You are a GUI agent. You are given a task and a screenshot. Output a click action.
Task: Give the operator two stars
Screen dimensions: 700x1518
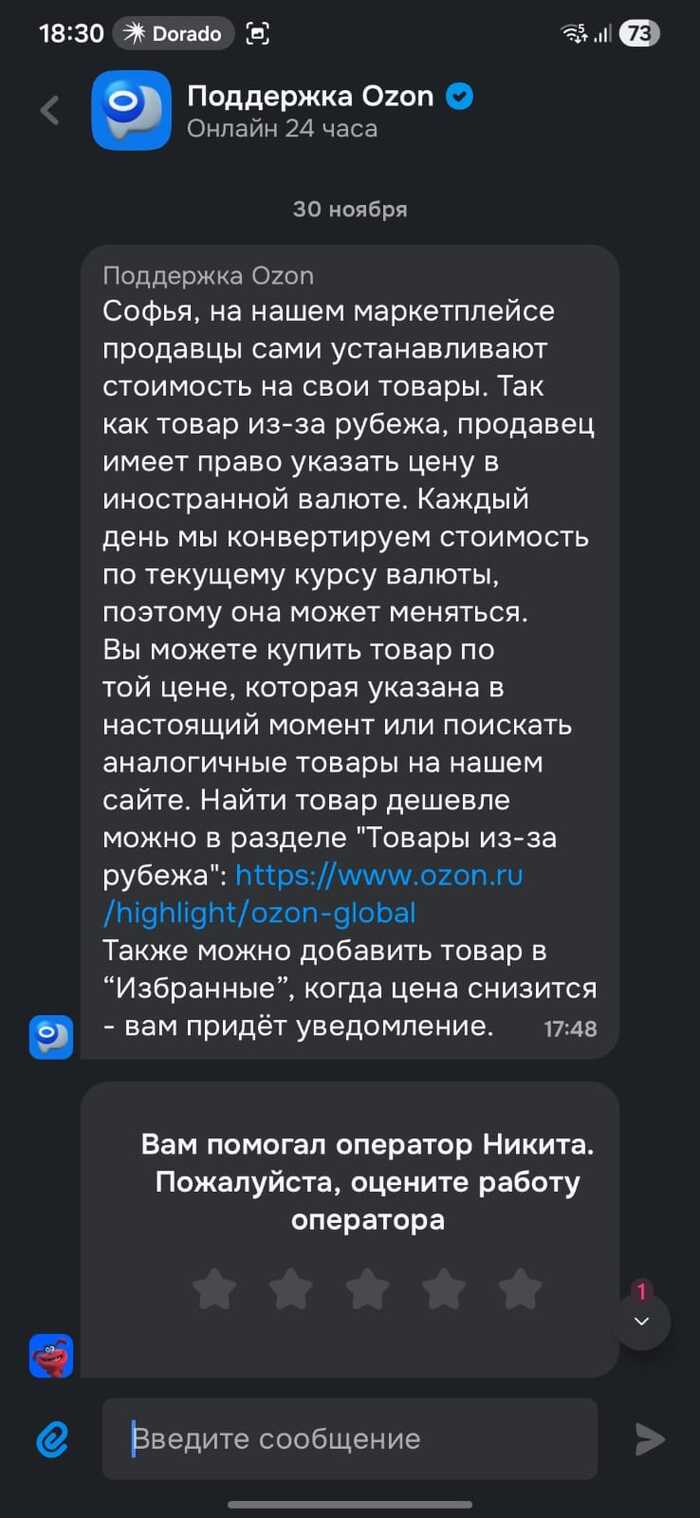(x=291, y=1289)
